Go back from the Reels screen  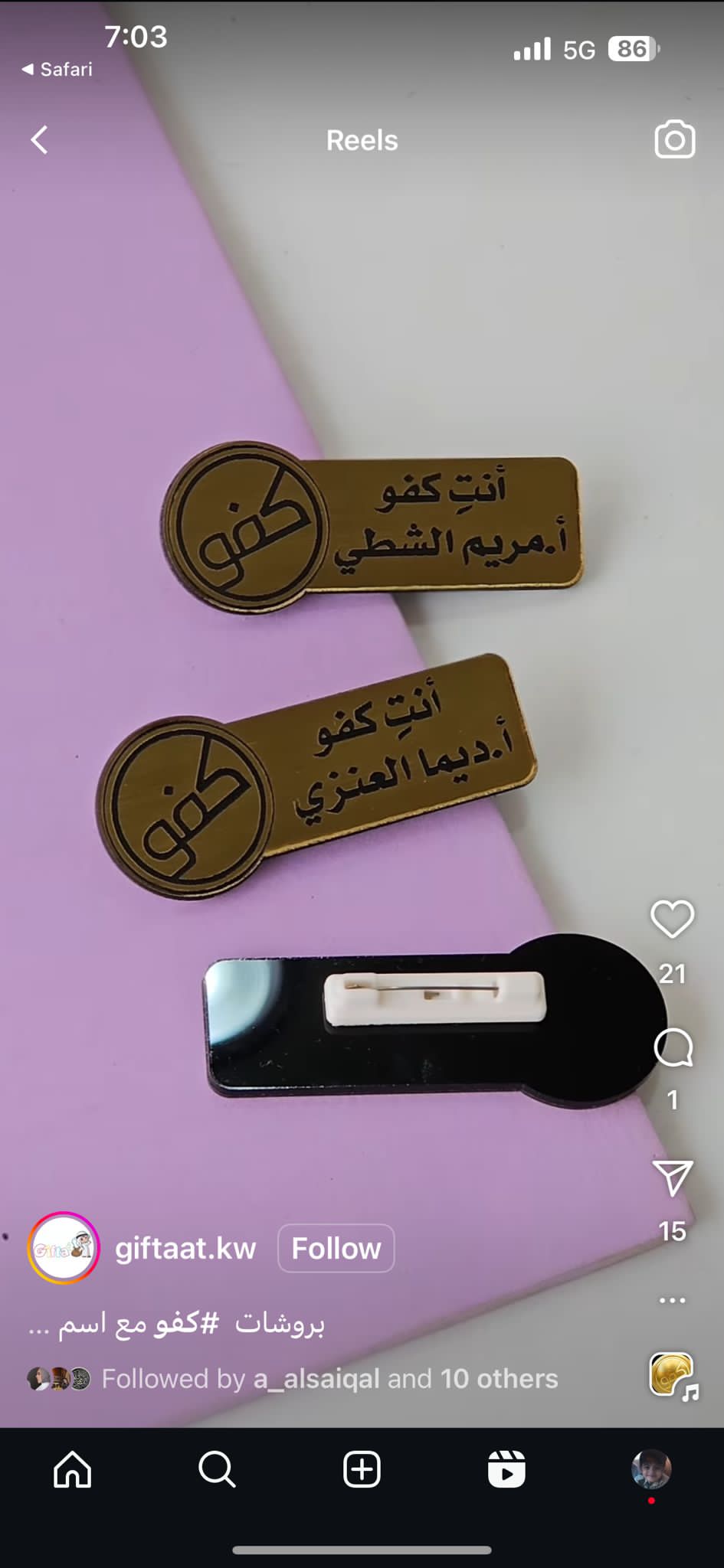pyautogui.click(x=39, y=140)
